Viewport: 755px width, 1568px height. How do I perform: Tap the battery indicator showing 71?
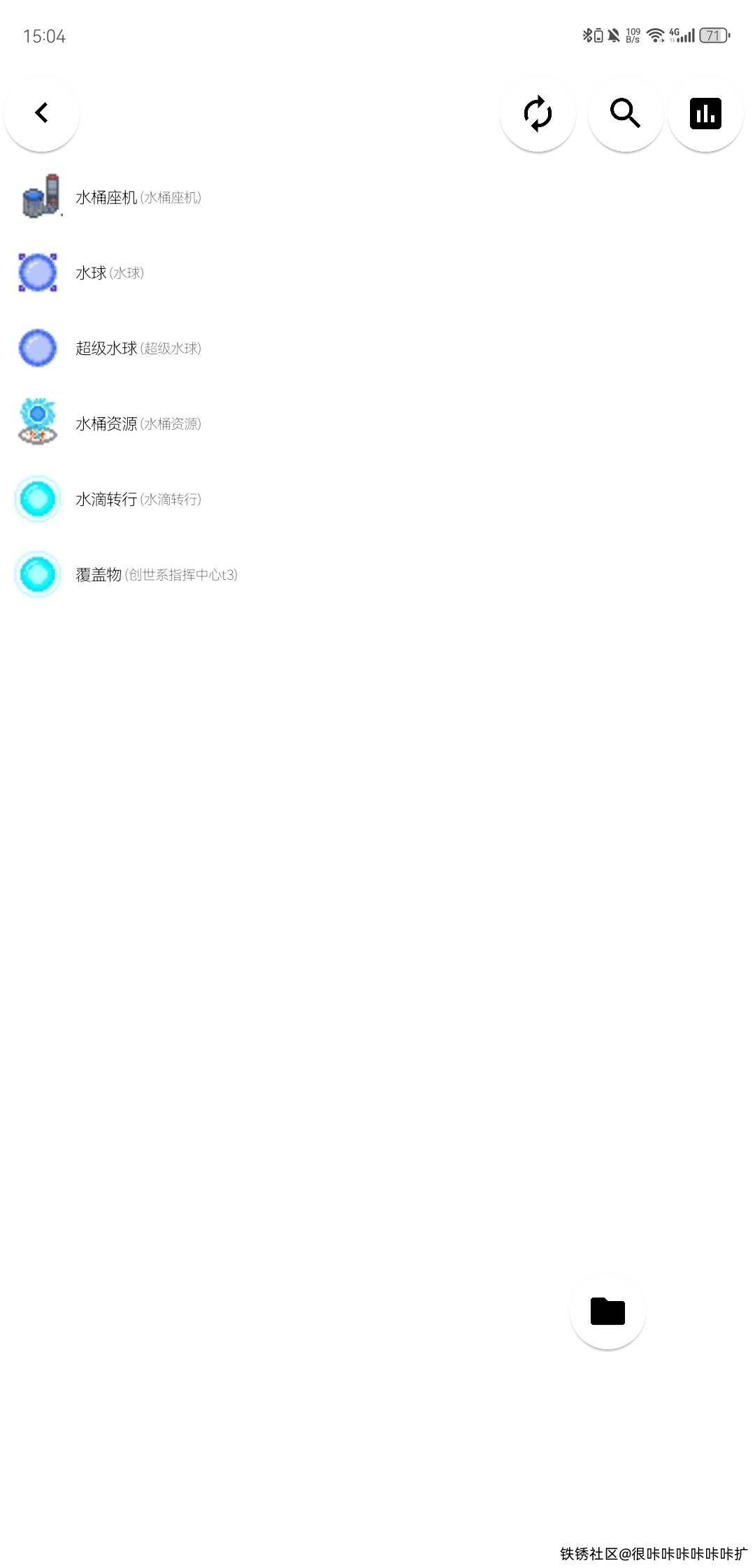712,36
